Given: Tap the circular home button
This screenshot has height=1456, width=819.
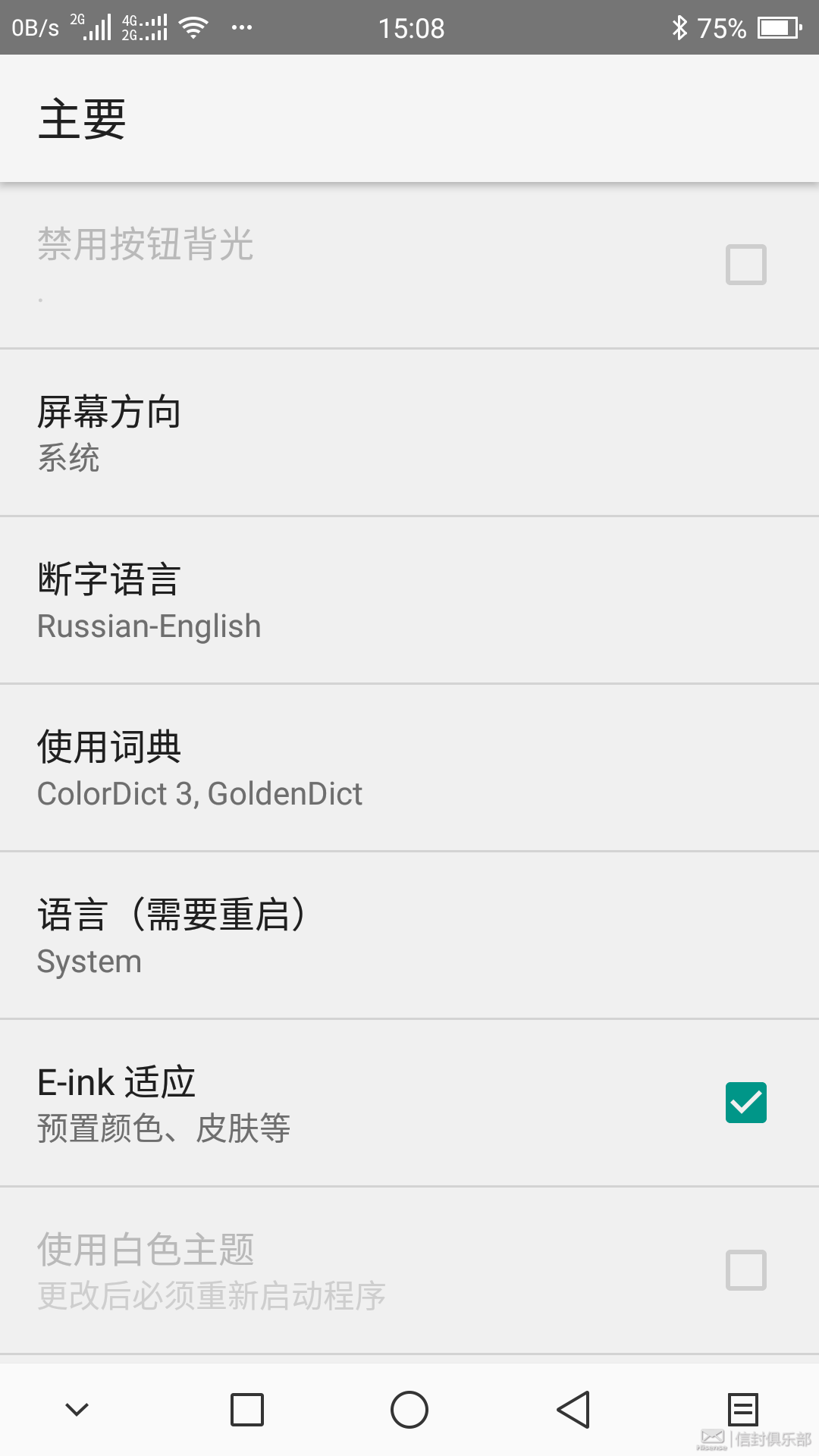Looking at the screenshot, I should pyautogui.click(x=409, y=1409).
